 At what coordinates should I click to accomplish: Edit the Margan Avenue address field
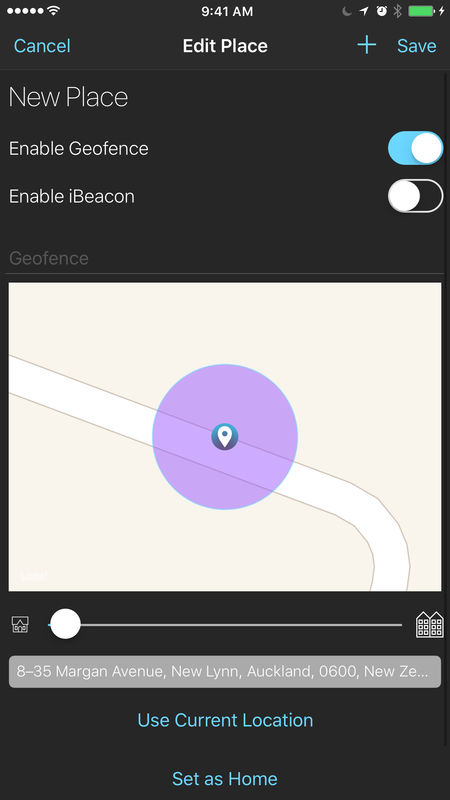[x=225, y=671]
